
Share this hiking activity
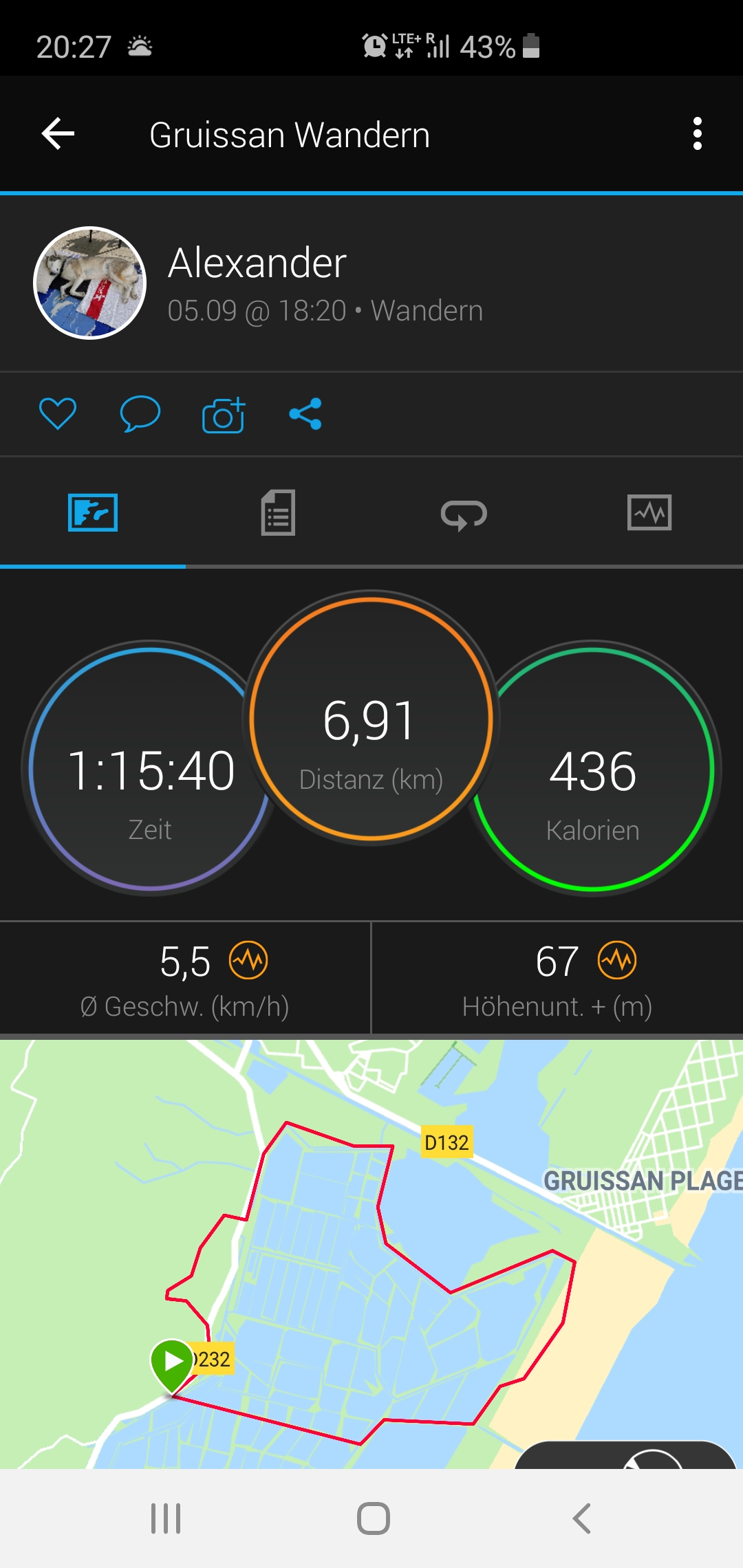(305, 414)
